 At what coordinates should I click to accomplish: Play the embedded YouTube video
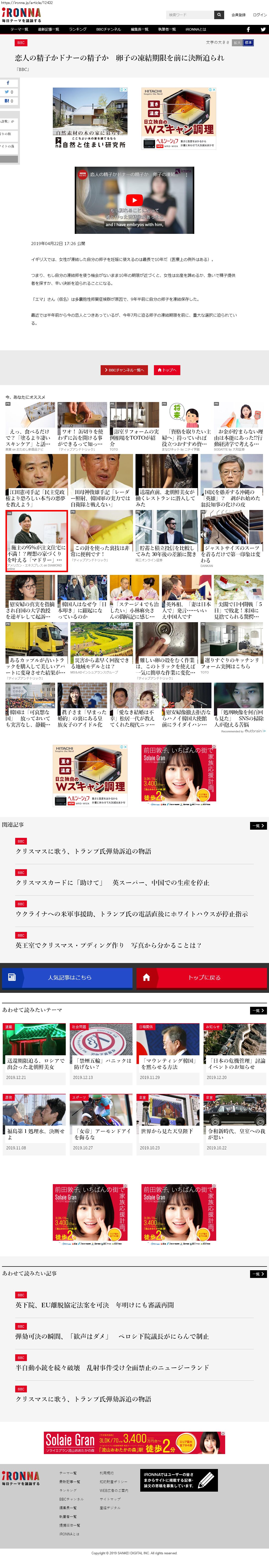coord(134,200)
